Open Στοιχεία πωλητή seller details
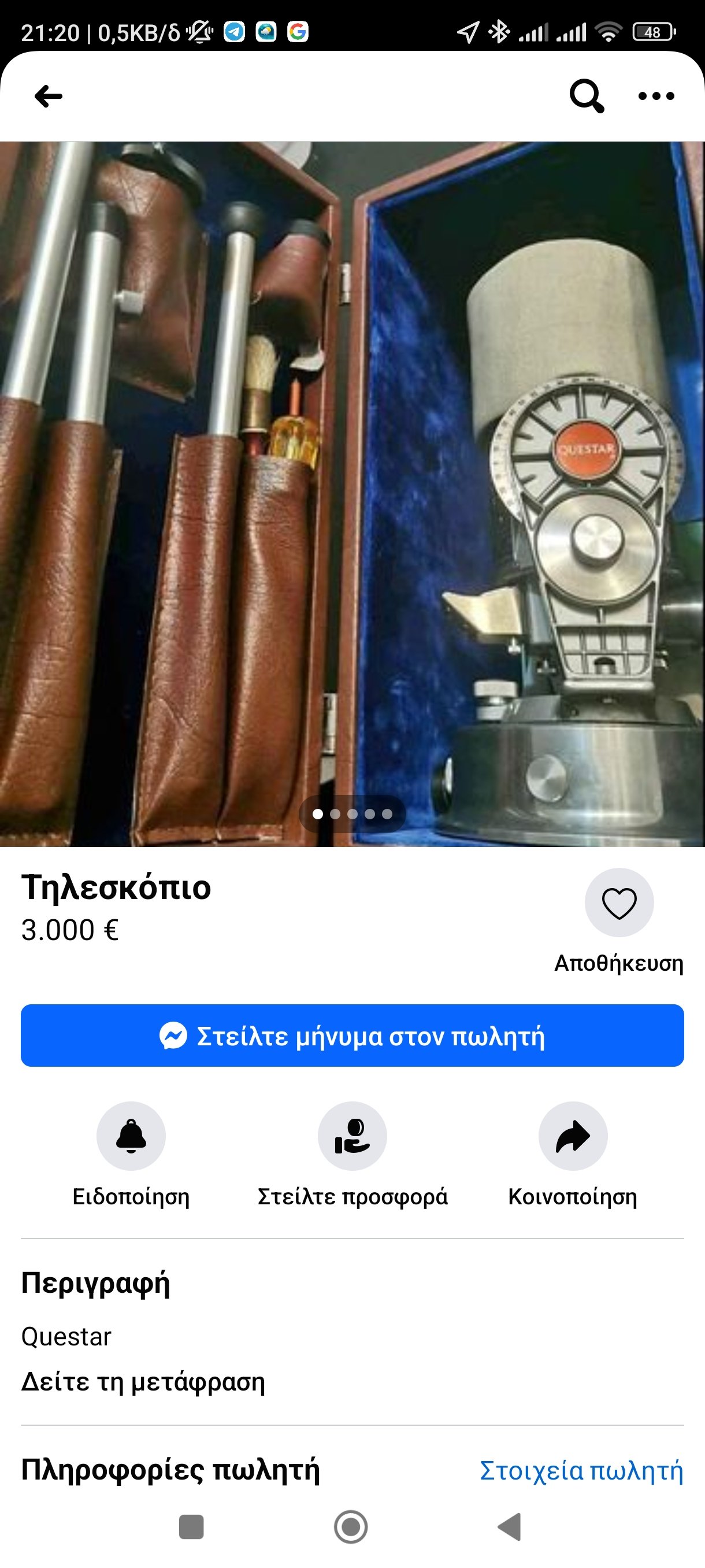 coord(581,1470)
